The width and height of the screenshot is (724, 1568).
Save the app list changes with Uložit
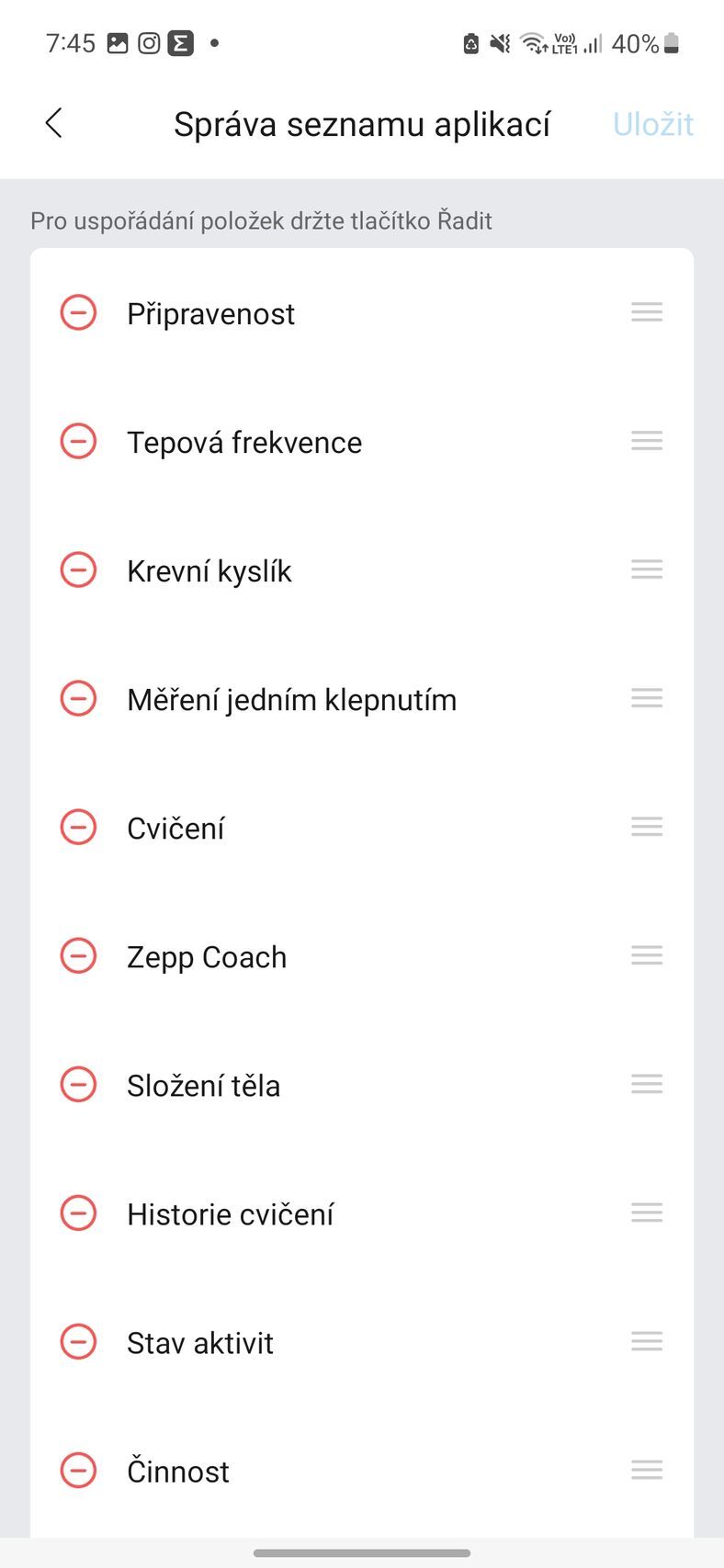[x=652, y=123]
